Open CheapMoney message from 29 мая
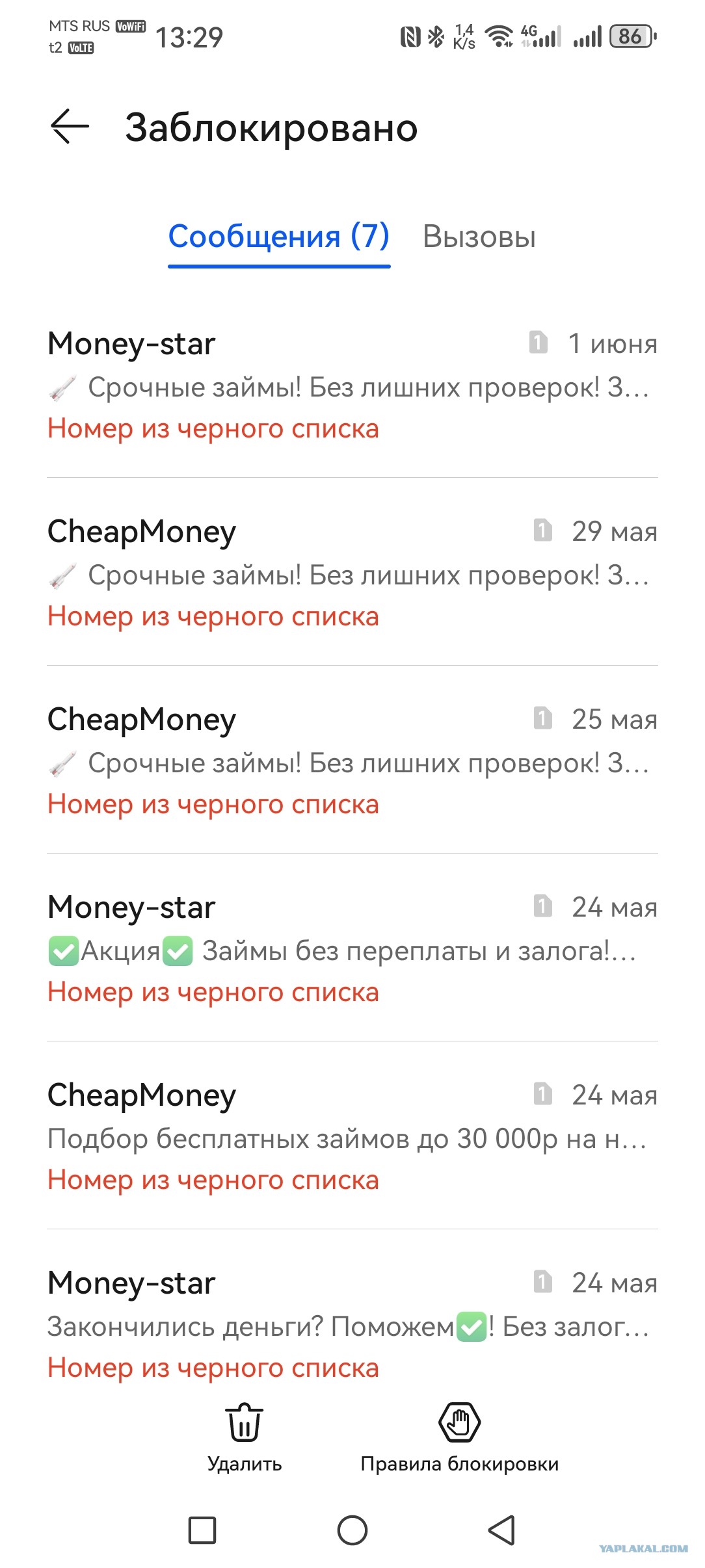The height and width of the screenshot is (1568, 705). [352, 572]
